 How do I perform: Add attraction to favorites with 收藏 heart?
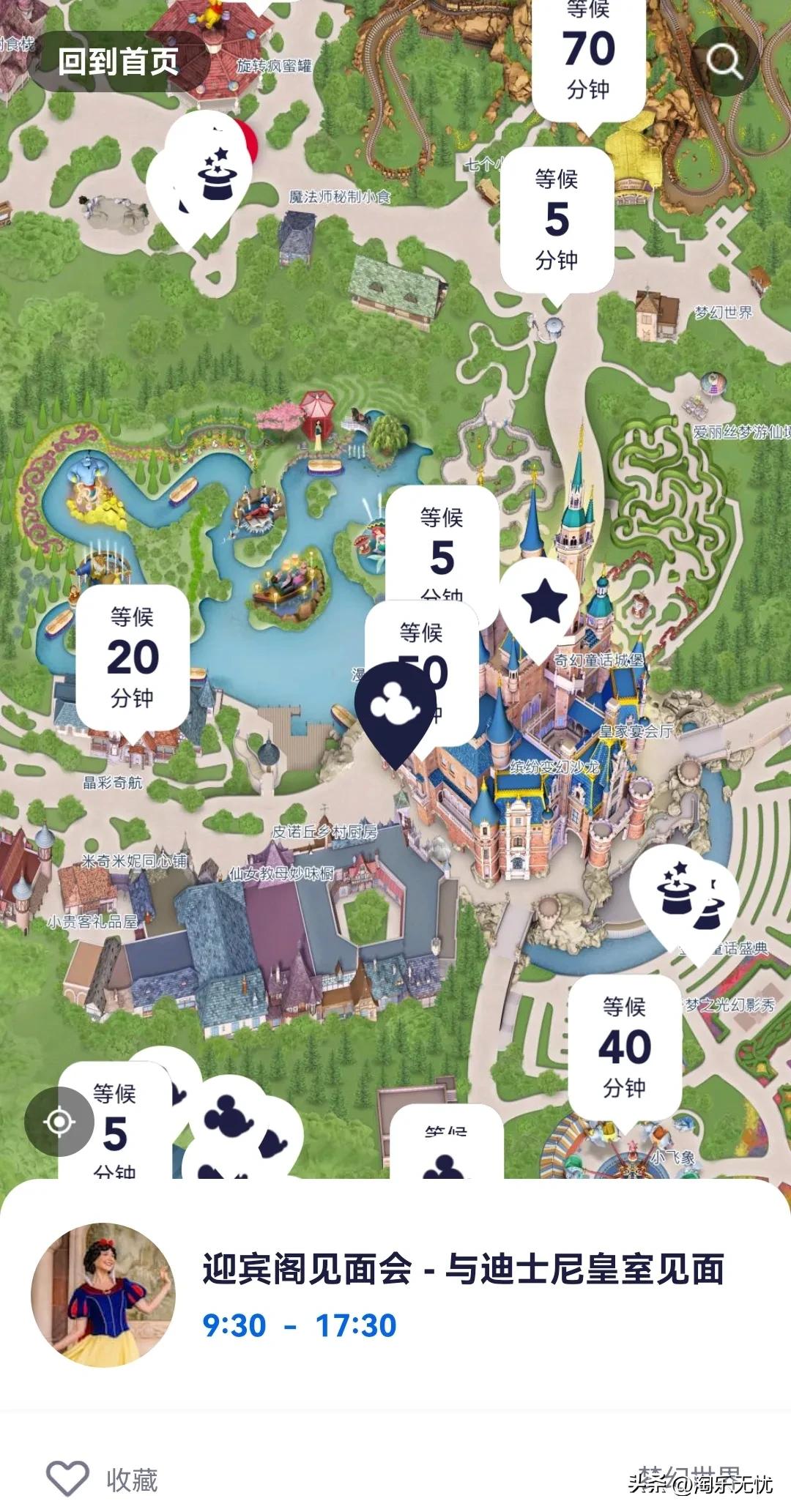[68, 1478]
